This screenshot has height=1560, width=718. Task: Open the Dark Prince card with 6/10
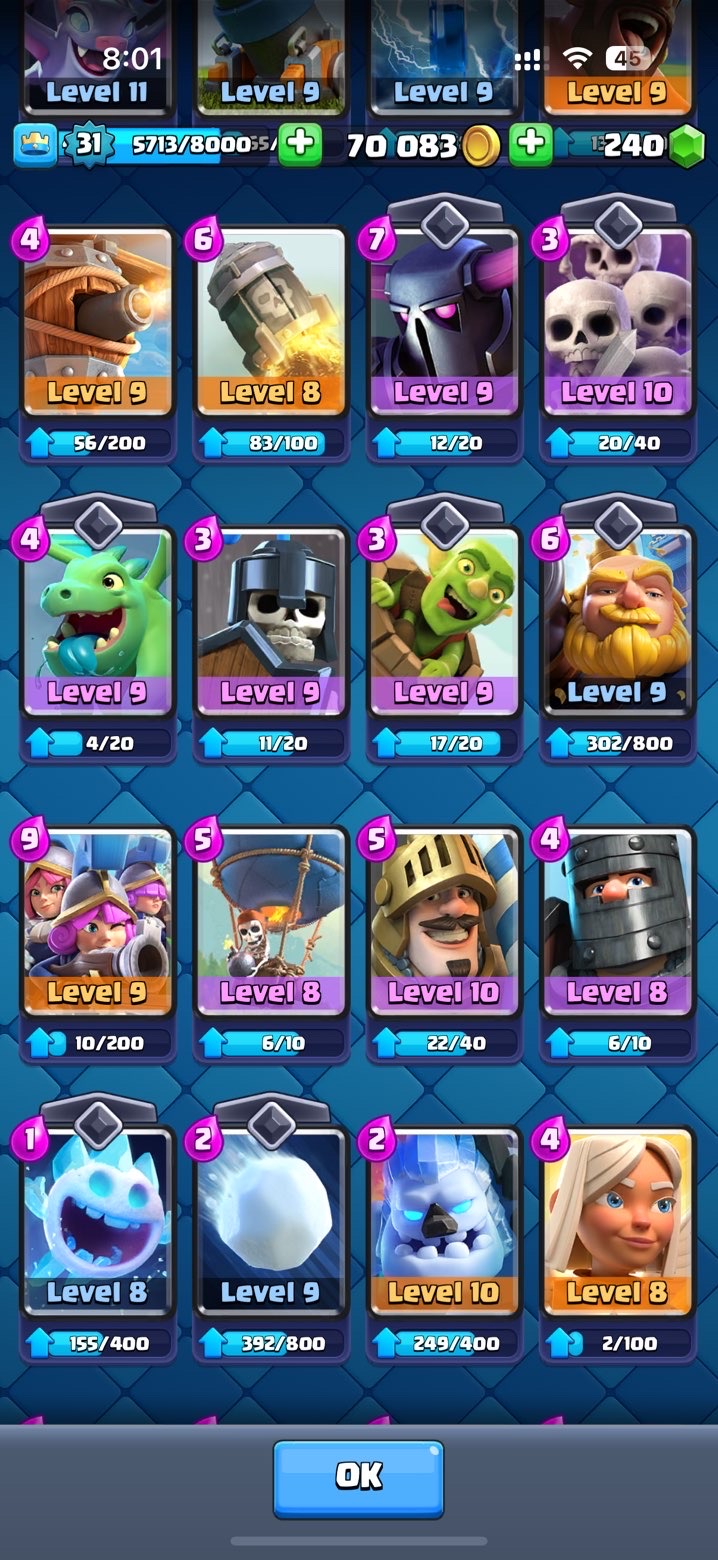(x=617, y=920)
